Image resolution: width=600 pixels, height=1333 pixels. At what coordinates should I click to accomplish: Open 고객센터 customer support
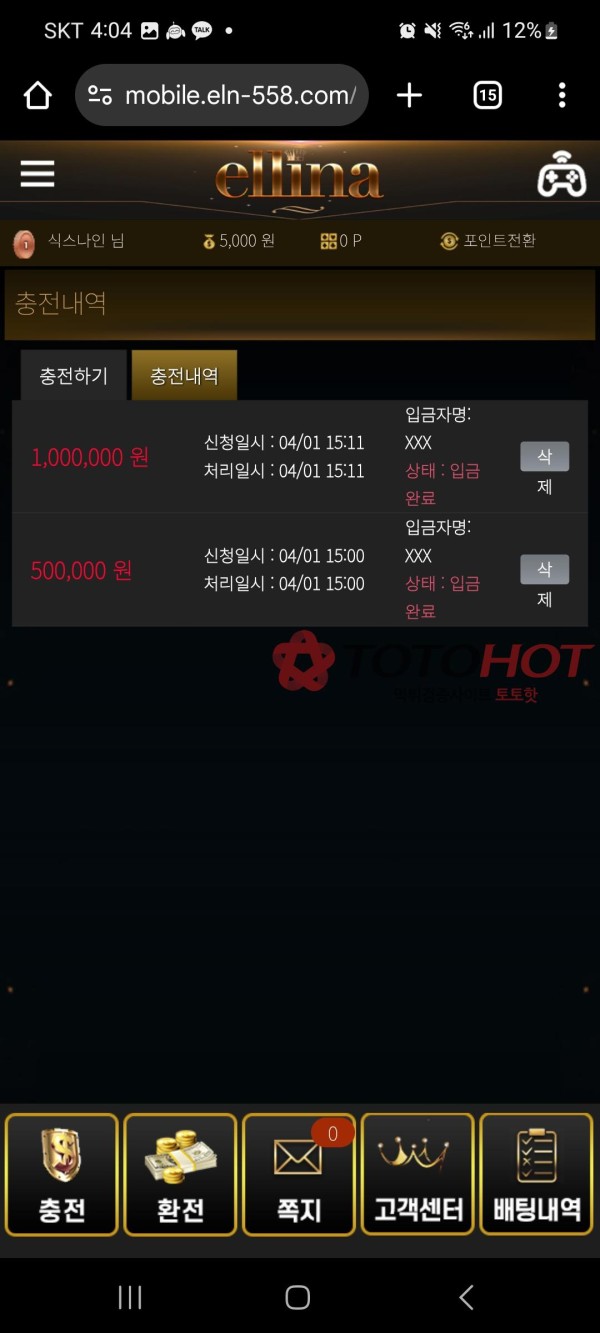[x=418, y=1175]
